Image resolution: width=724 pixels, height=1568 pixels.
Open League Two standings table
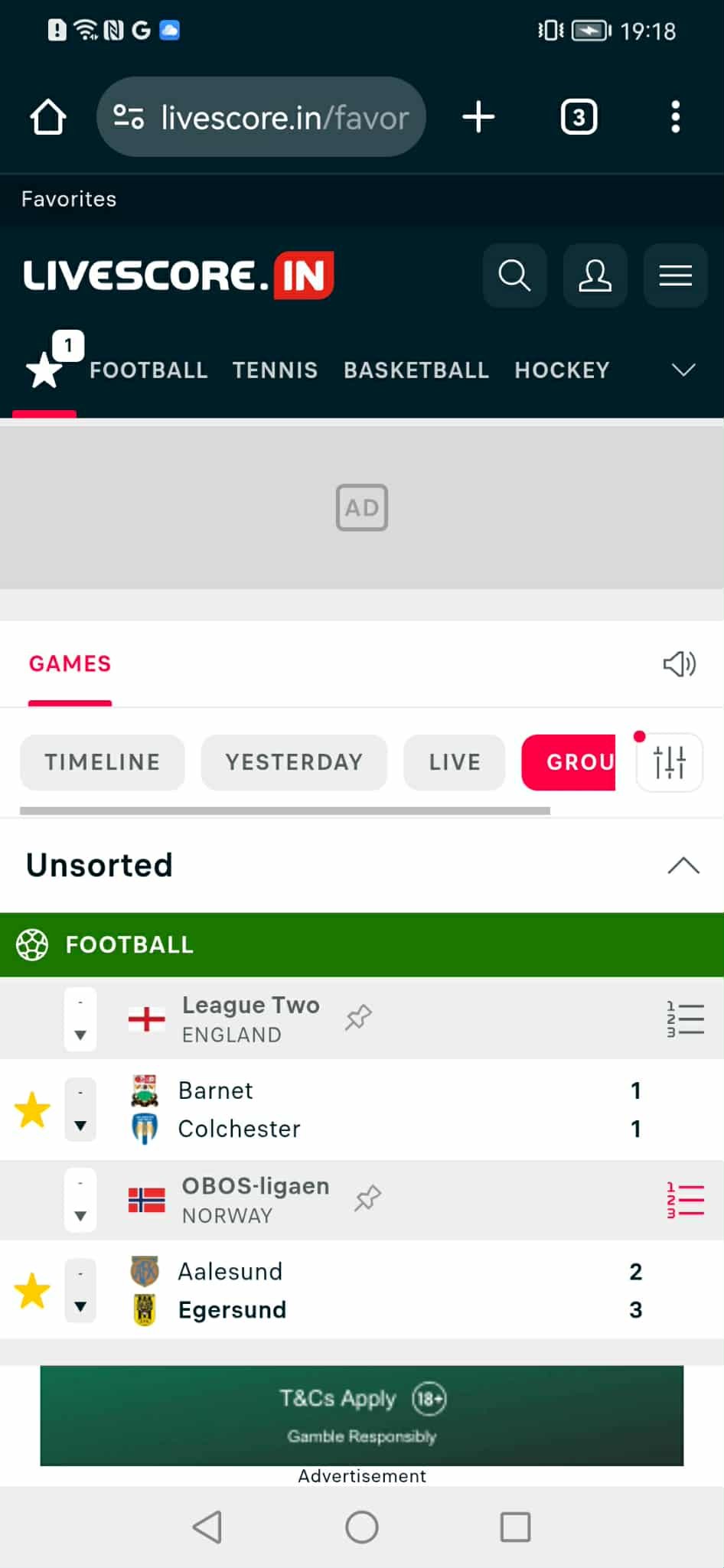tap(685, 1019)
